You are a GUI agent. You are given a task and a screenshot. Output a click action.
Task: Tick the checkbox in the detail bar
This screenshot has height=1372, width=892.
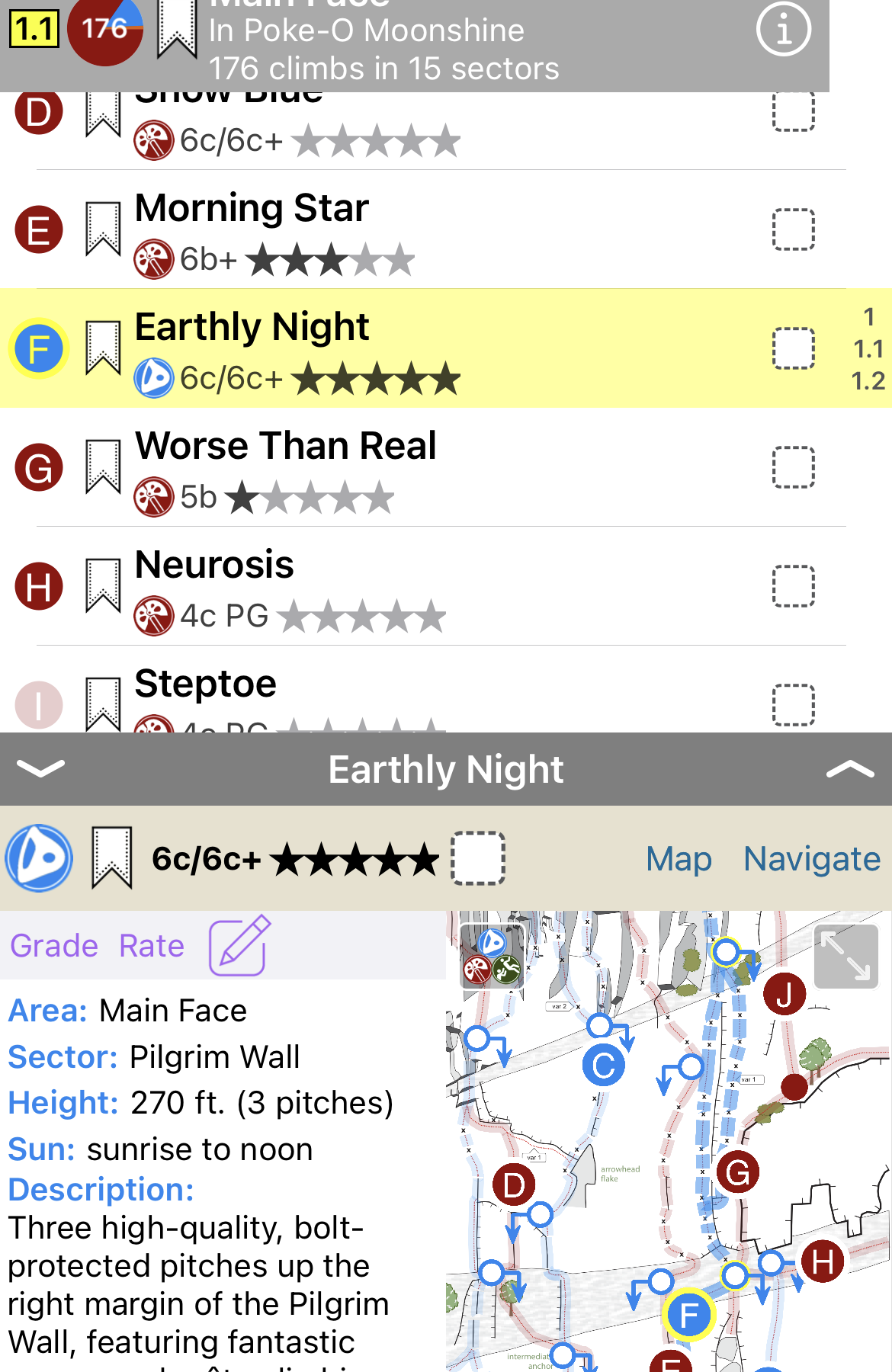pyautogui.click(x=478, y=858)
